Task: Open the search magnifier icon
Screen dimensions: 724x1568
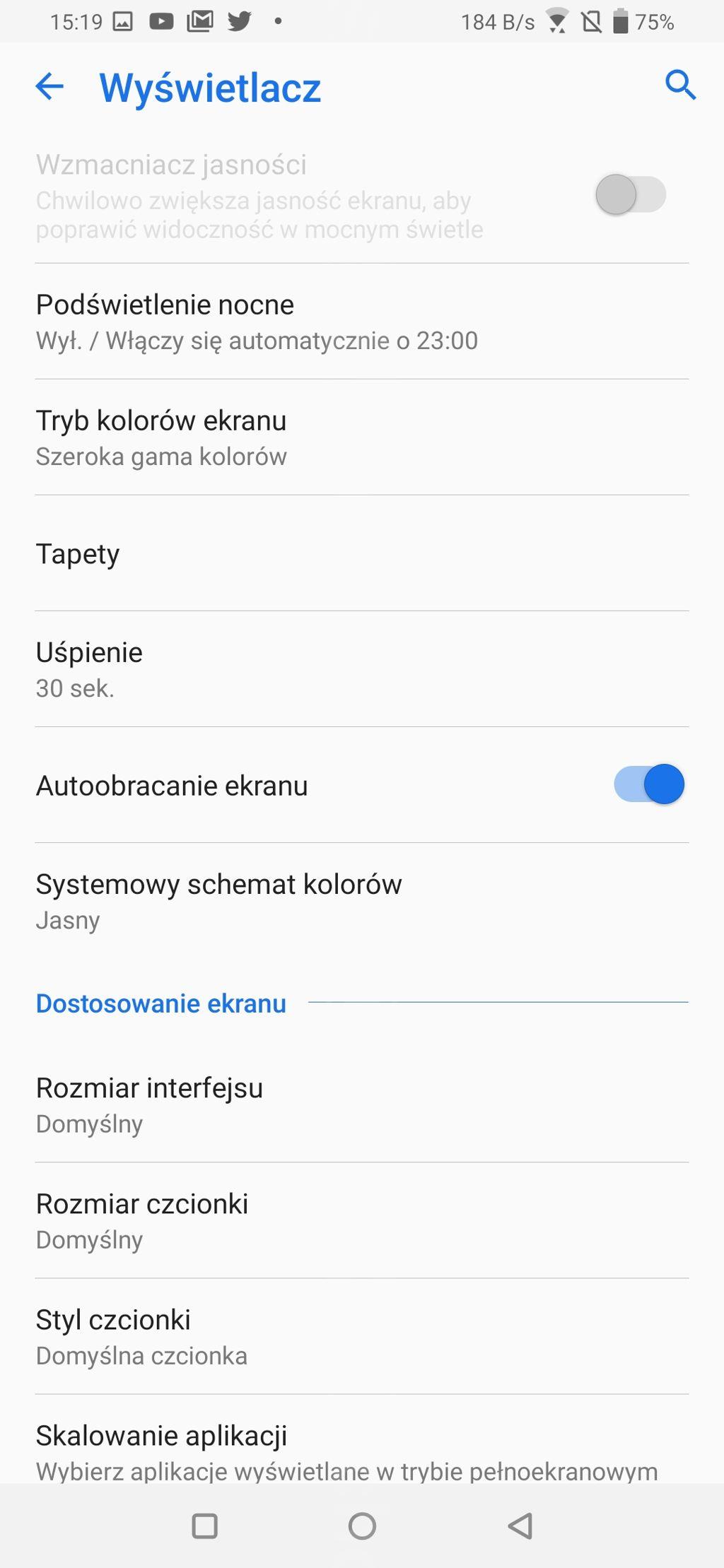Action: (x=680, y=86)
